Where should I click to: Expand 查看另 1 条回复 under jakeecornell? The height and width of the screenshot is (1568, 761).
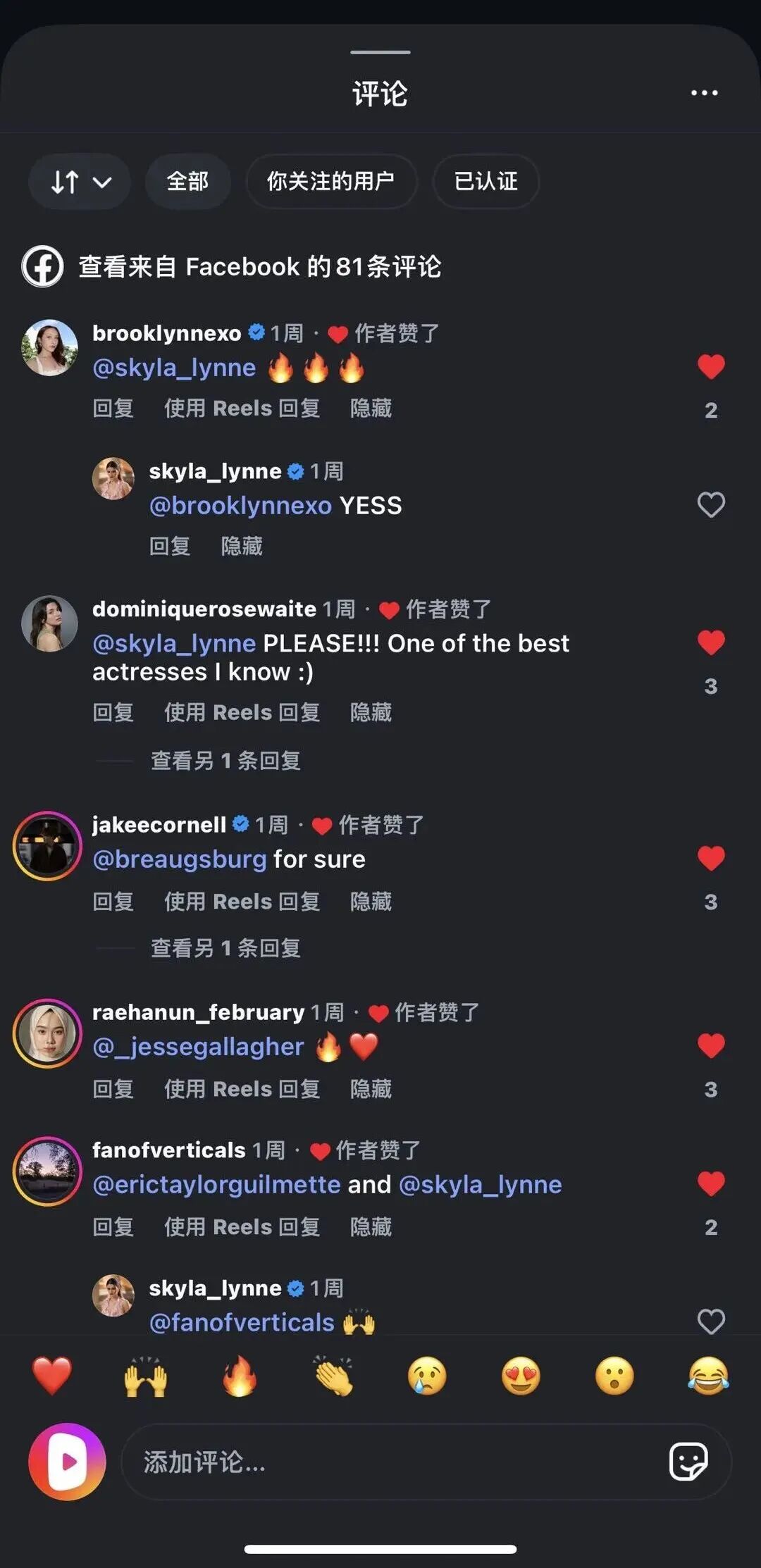pyautogui.click(x=225, y=948)
